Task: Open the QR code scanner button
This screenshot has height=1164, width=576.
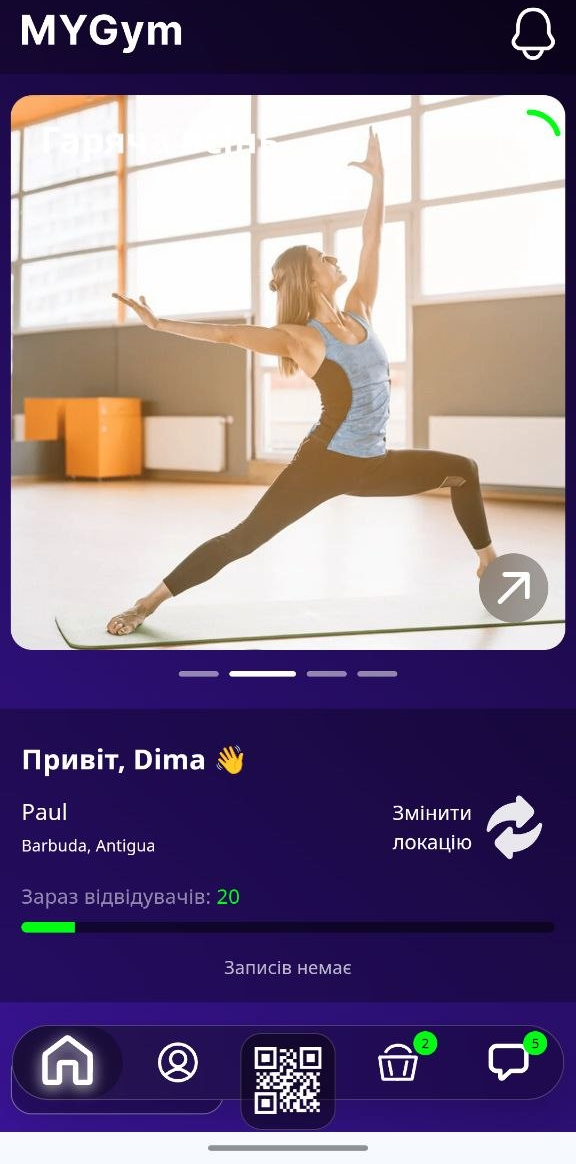Action: [x=288, y=1080]
